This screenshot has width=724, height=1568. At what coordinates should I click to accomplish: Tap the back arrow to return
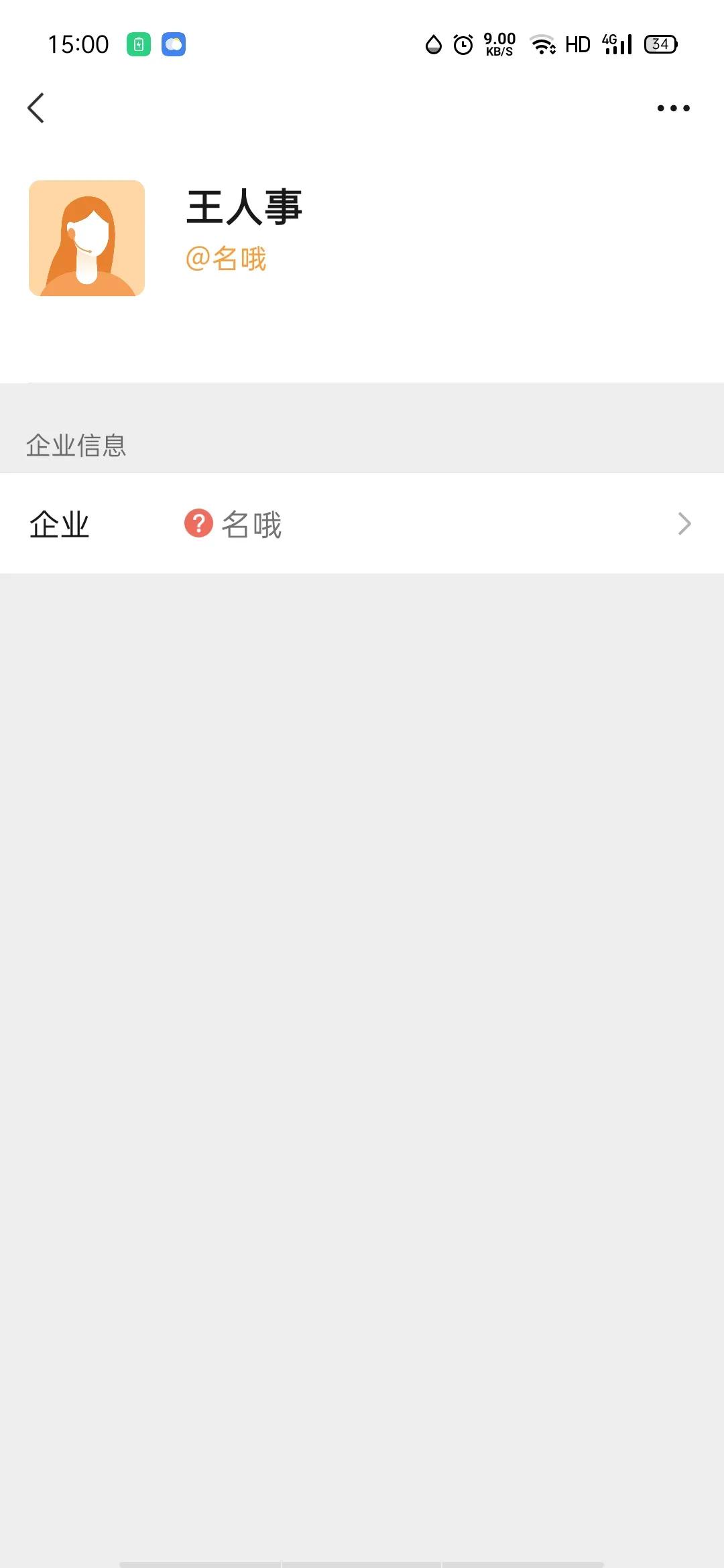click(37, 108)
